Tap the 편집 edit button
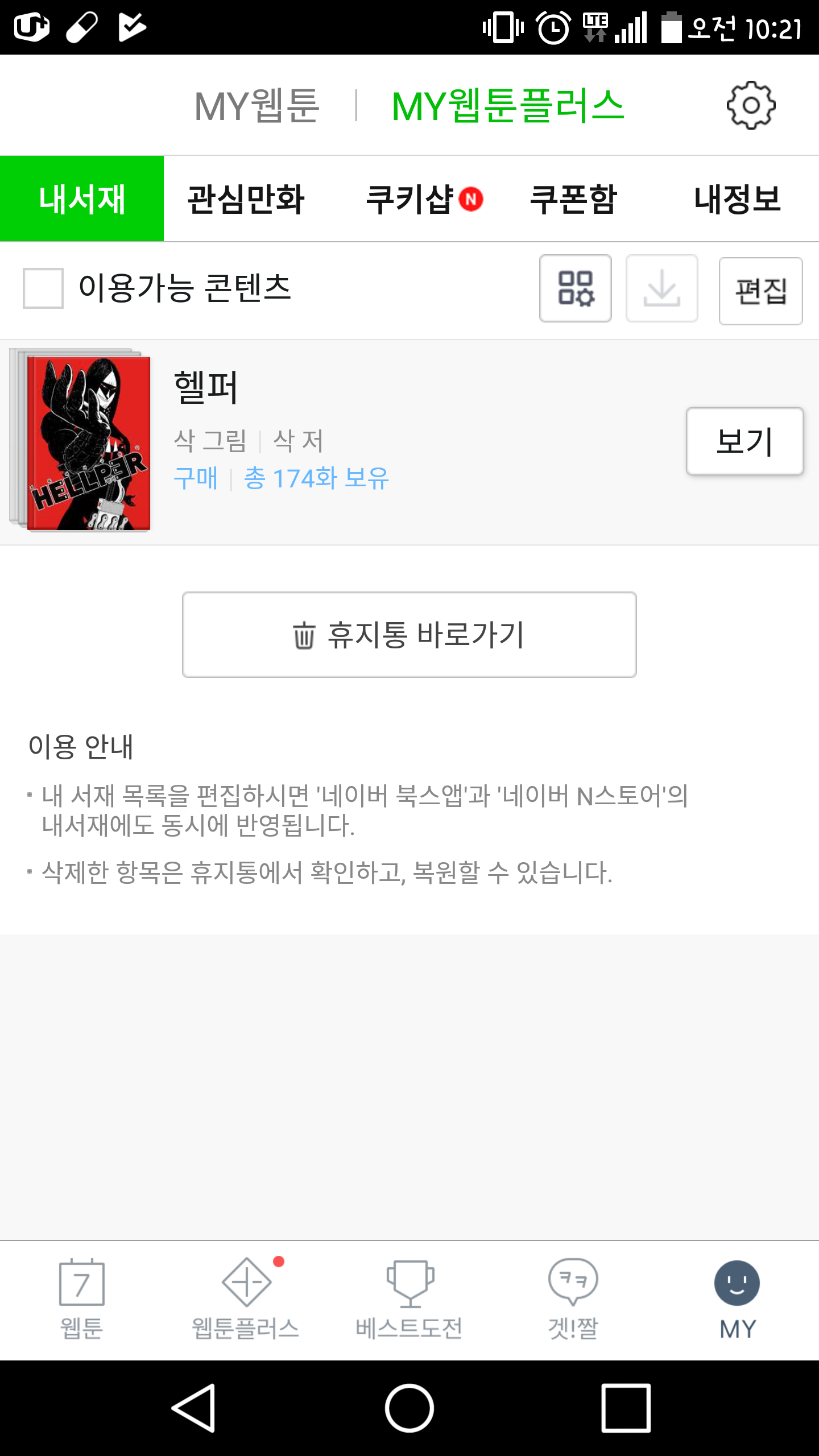Screen dimensions: 819x1456 [x=761, y=291]
